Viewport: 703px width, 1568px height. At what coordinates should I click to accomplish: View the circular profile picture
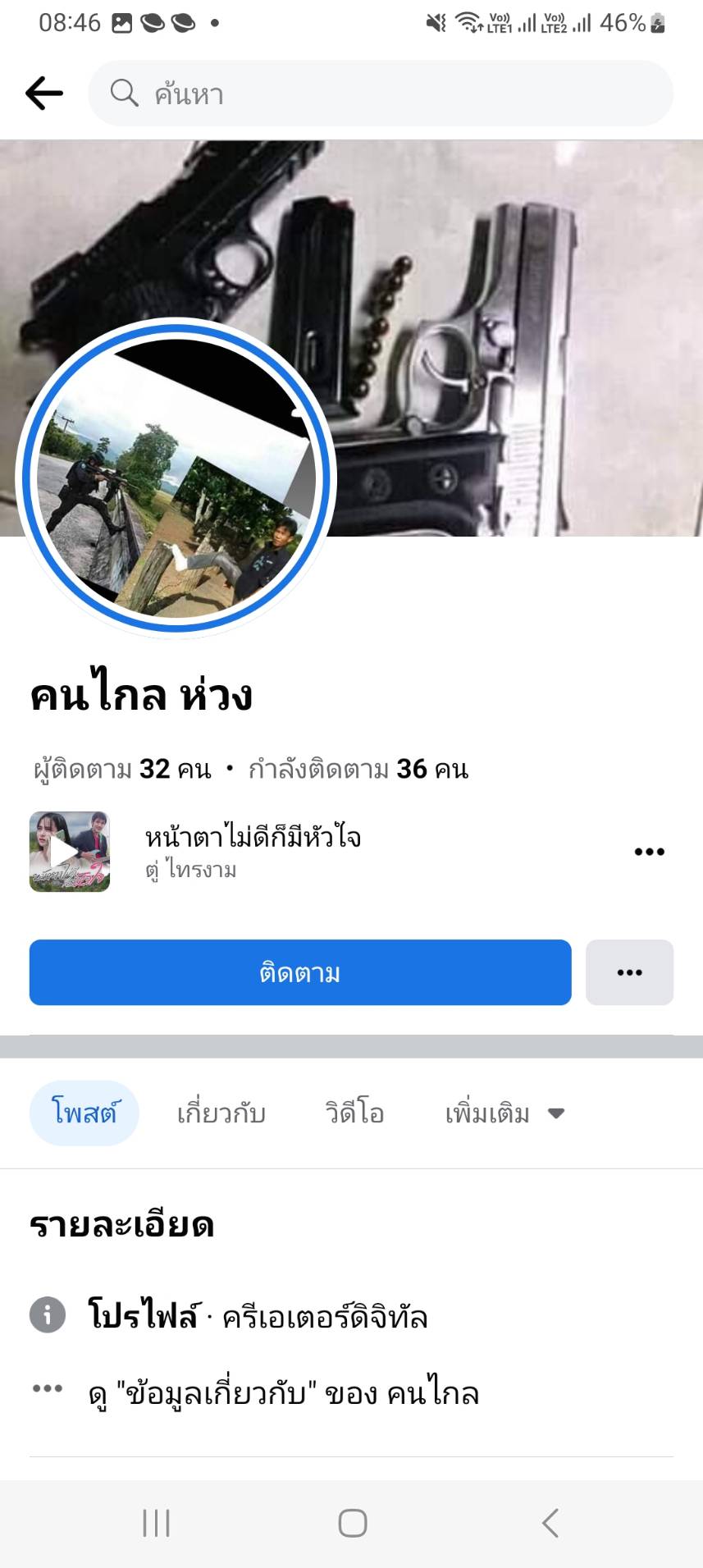(176, 478)
